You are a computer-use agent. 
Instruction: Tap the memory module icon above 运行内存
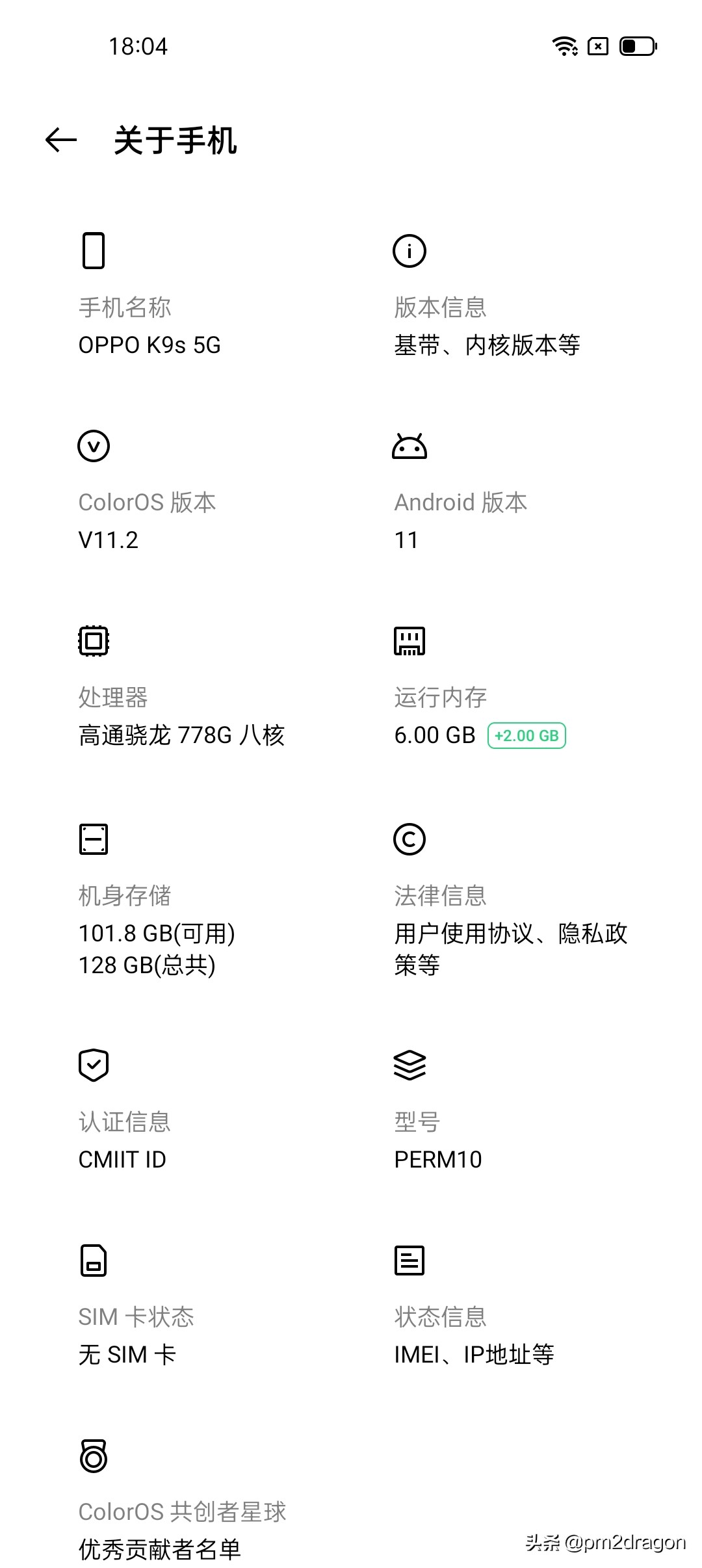pyautogui.click(x=409, y=641)
